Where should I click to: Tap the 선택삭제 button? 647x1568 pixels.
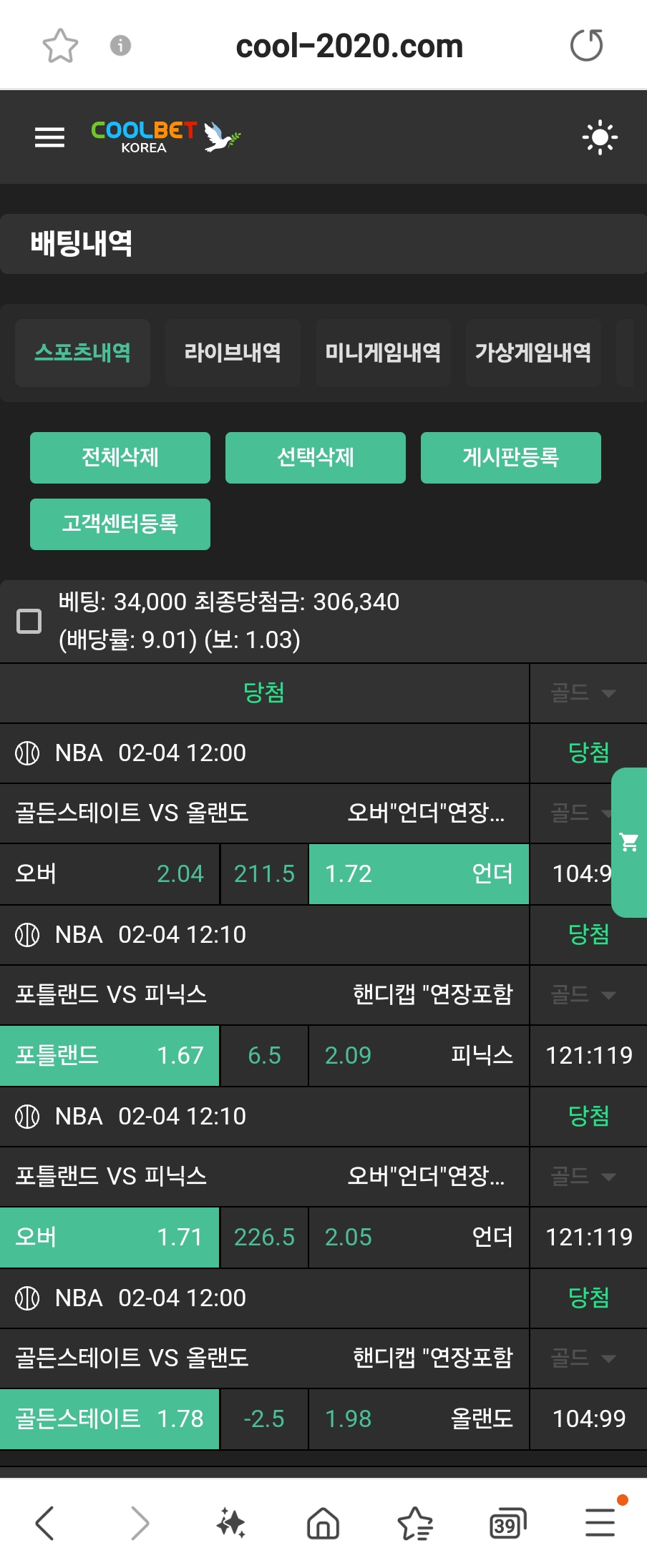coord(316,458)
